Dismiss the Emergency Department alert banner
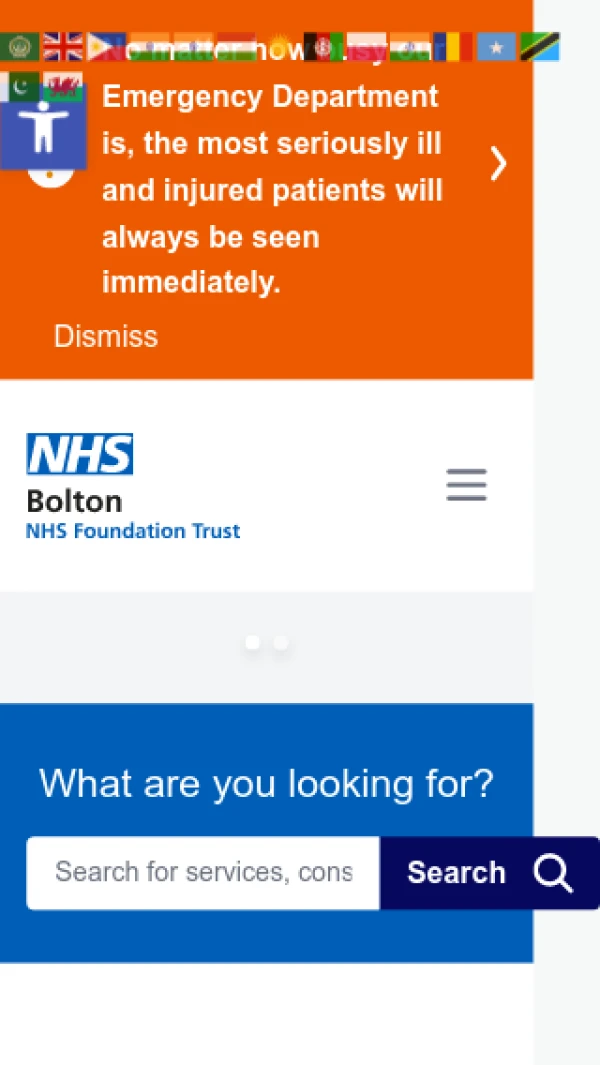This screenshot has height=1065, width=600. [x=105, y=336]
